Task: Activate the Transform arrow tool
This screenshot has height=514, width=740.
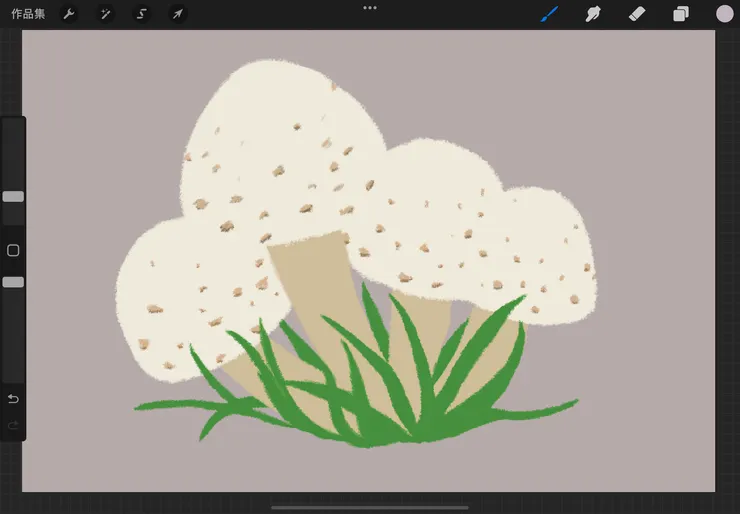Action: click(x=177, y=14)
